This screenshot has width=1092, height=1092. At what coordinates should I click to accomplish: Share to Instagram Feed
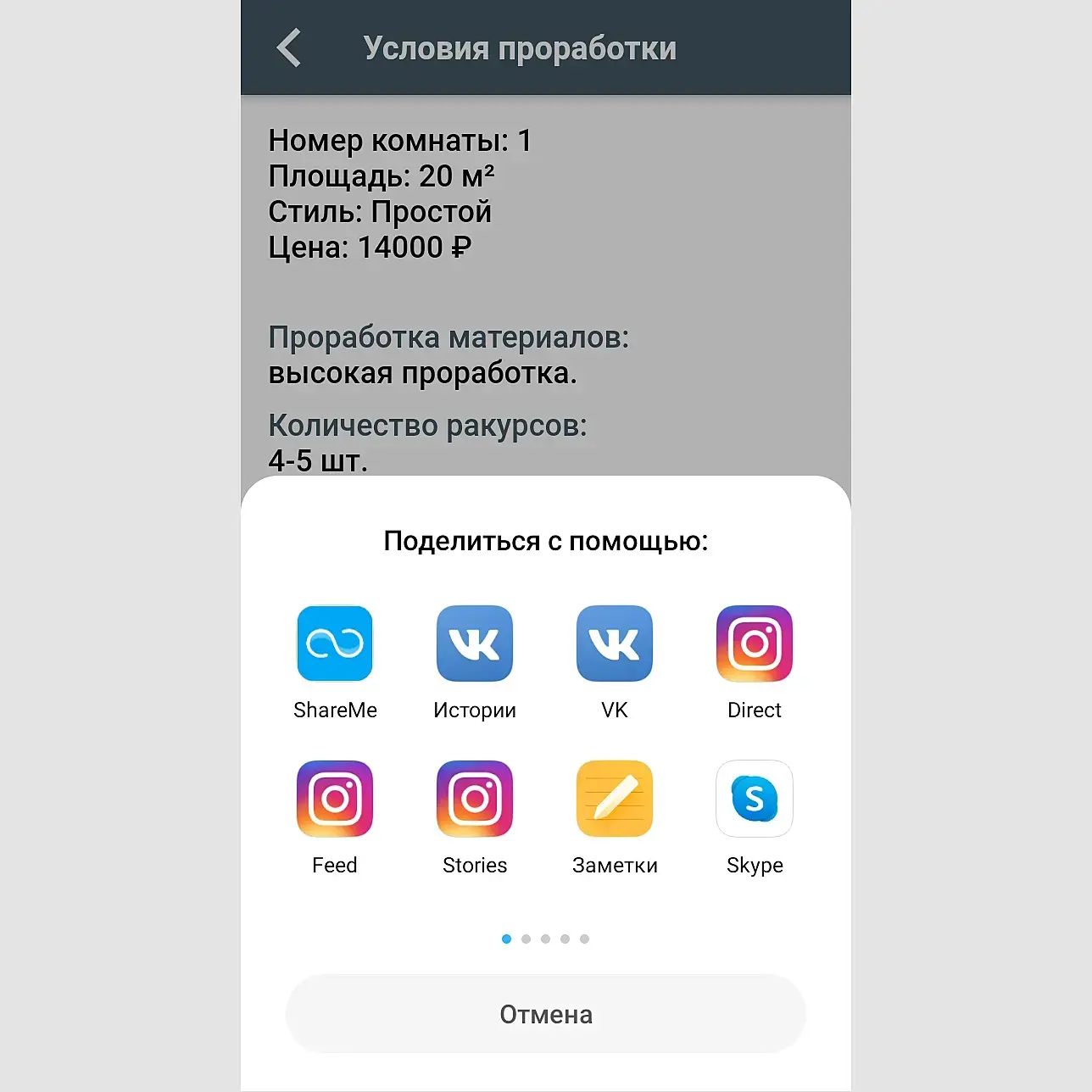click(335, 799)
